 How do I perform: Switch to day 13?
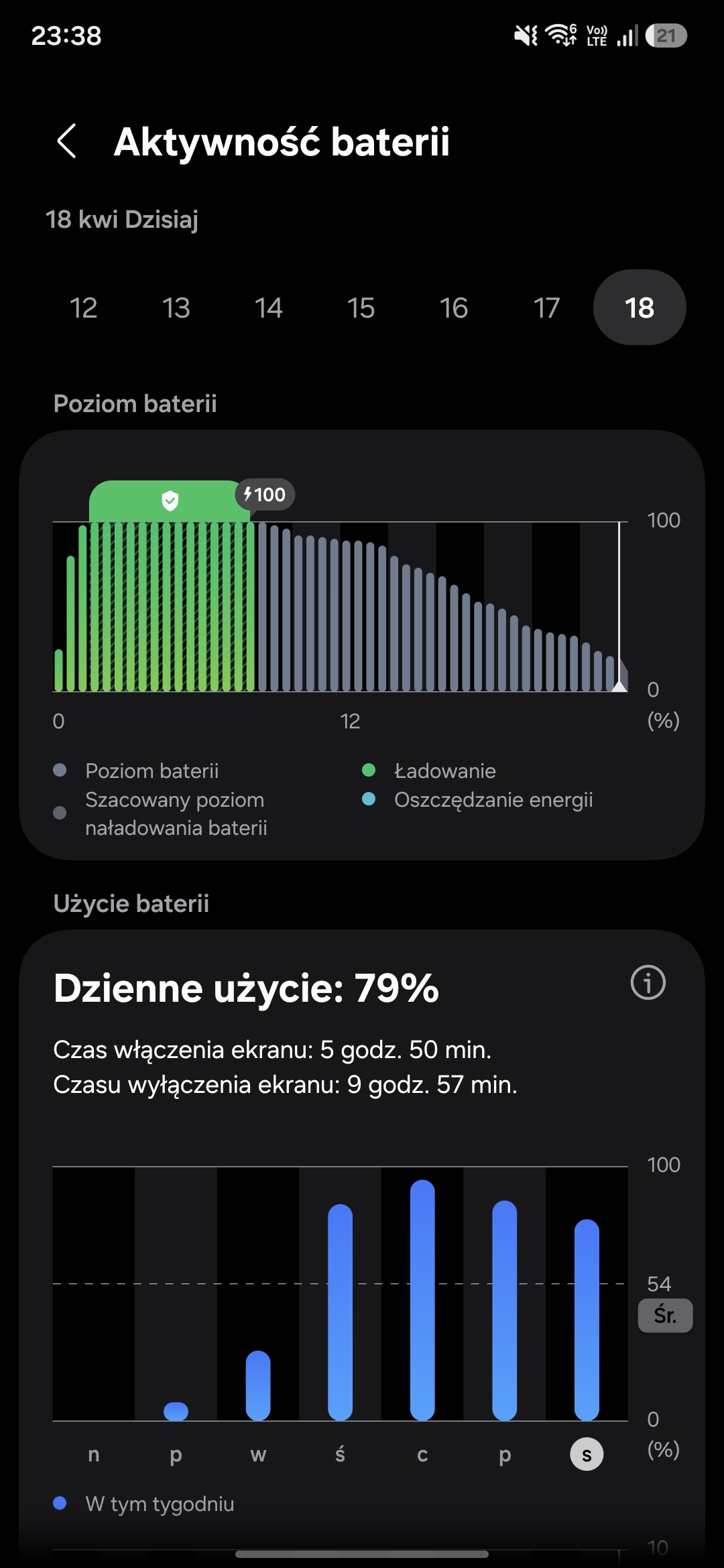click(176, 308)
